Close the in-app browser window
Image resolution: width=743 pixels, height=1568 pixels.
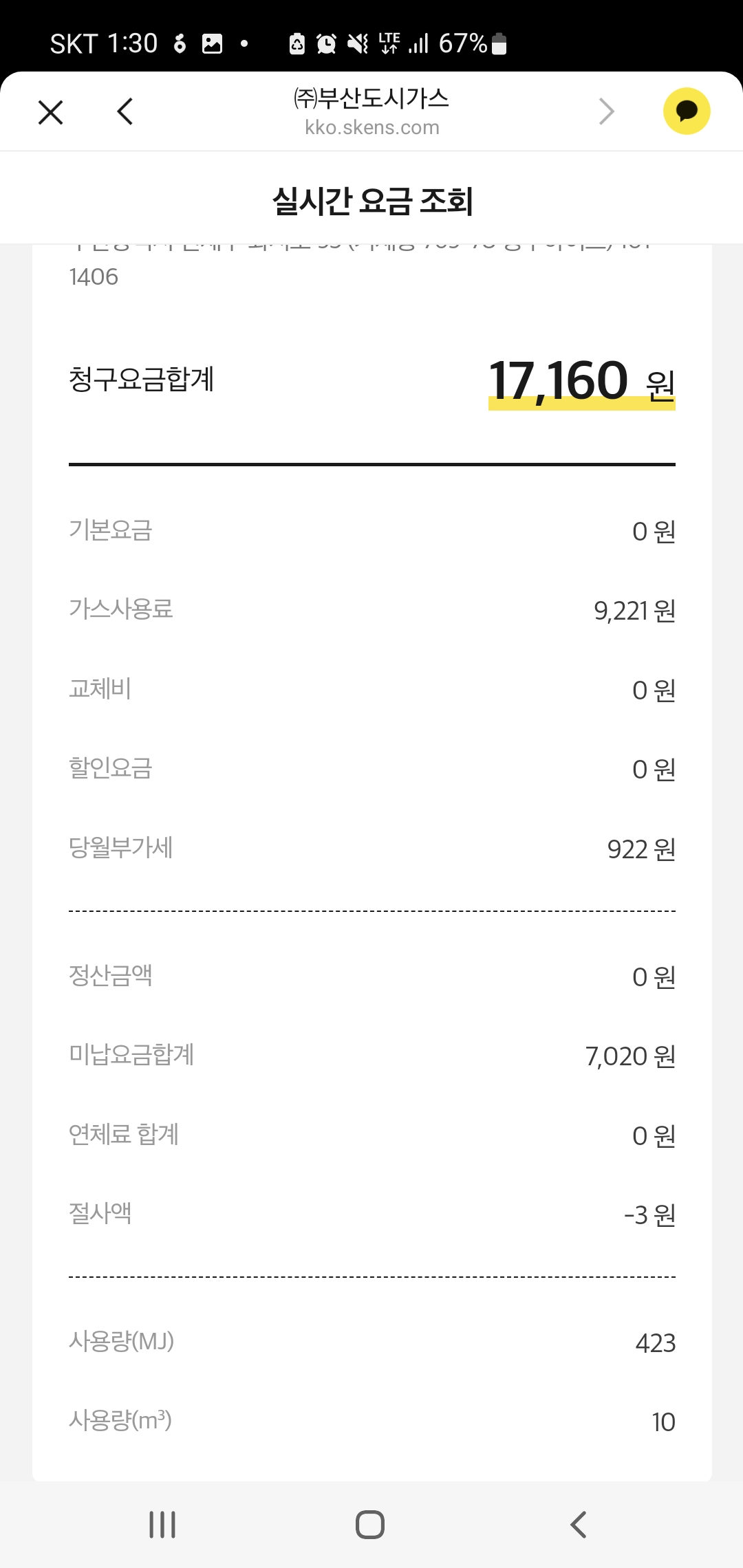tap(51, 112)
